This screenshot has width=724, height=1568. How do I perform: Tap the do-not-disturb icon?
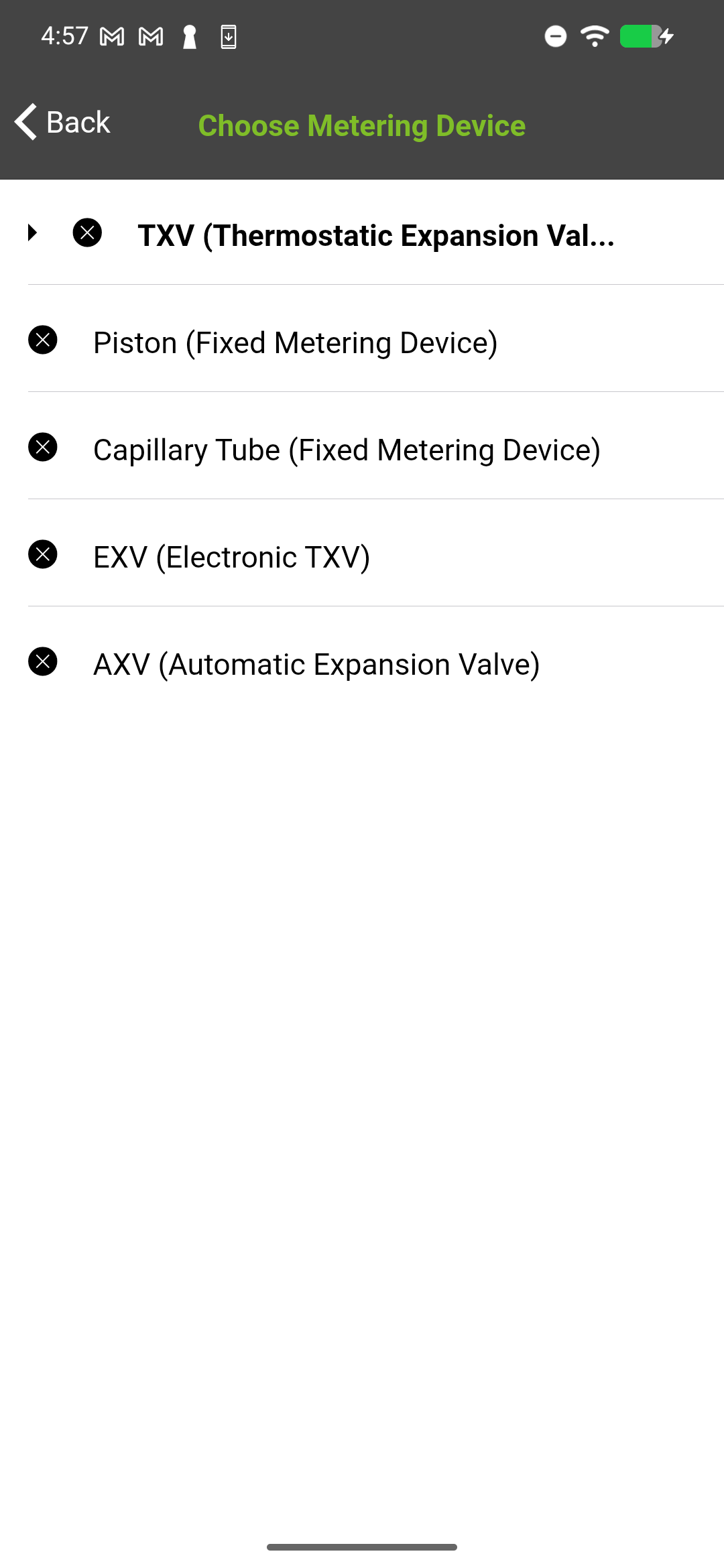pyautogui.click(x=554, y=36)
